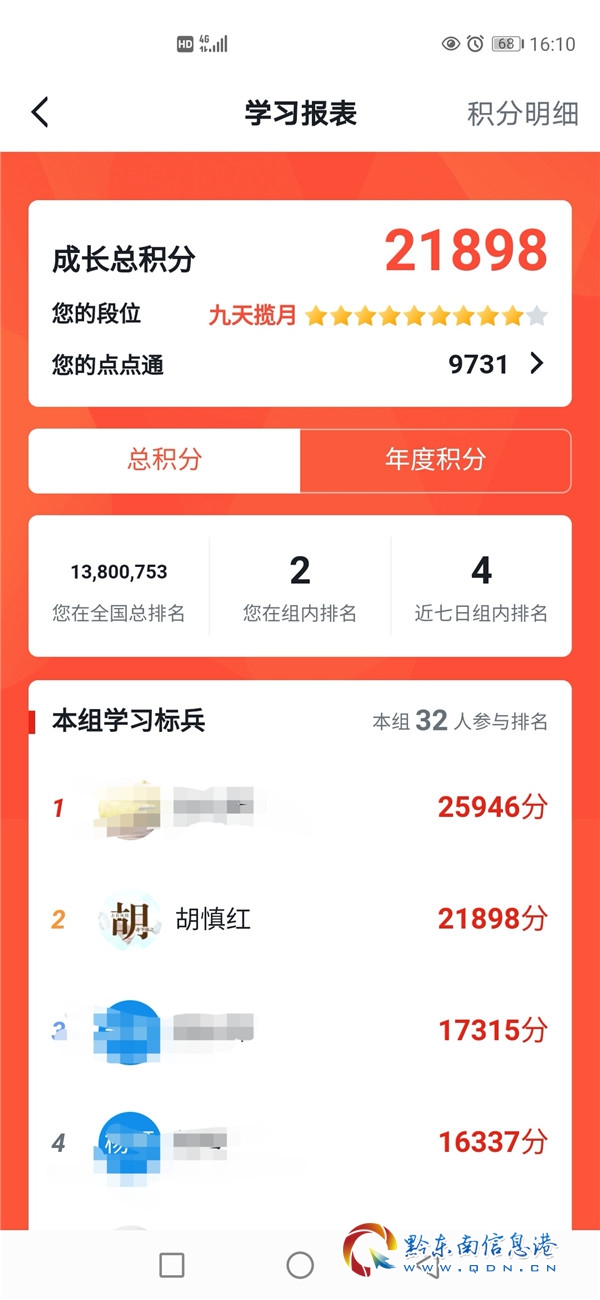Viewport: 600px width, 1300px height.
Task: Open recent apps with the square button
Action: pos(172,1265)
